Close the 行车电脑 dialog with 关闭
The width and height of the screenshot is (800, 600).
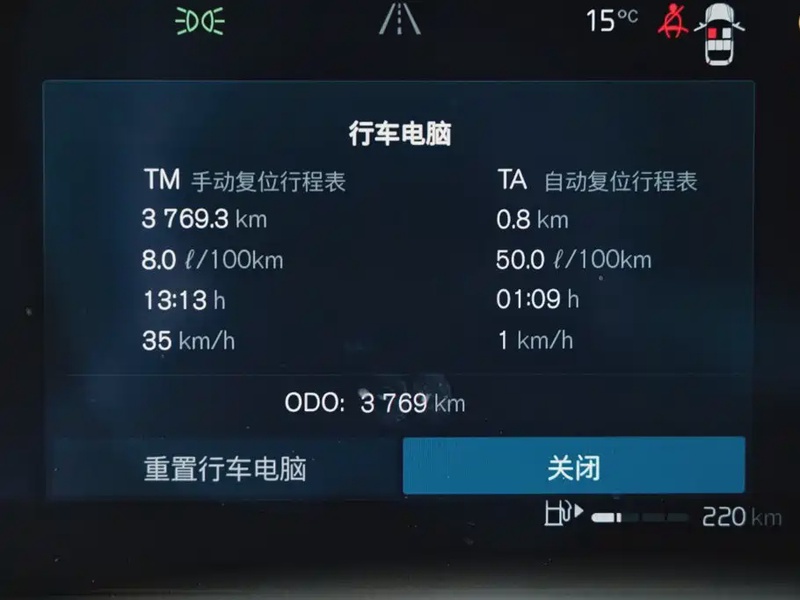[574, 466]
